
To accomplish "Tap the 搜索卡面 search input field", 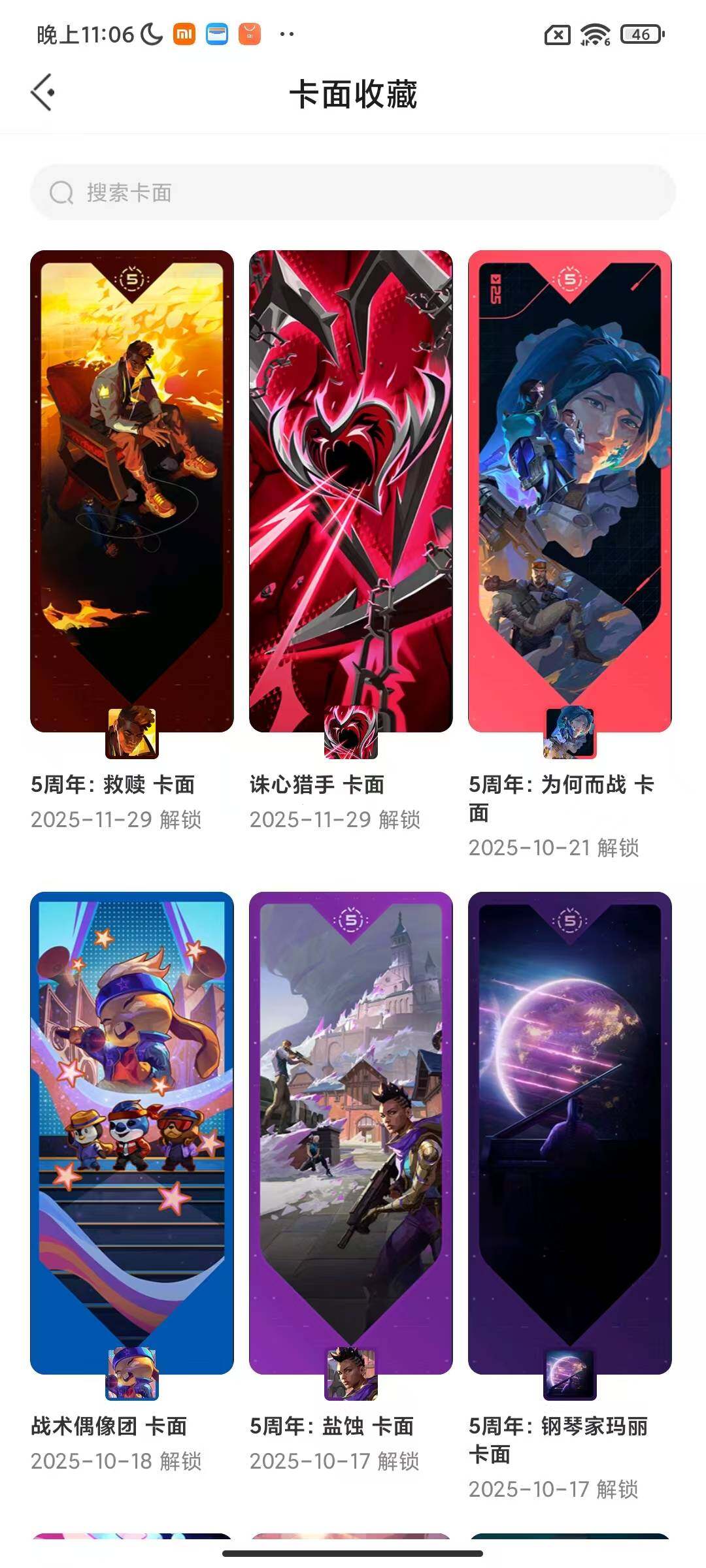I will point(353,192).
